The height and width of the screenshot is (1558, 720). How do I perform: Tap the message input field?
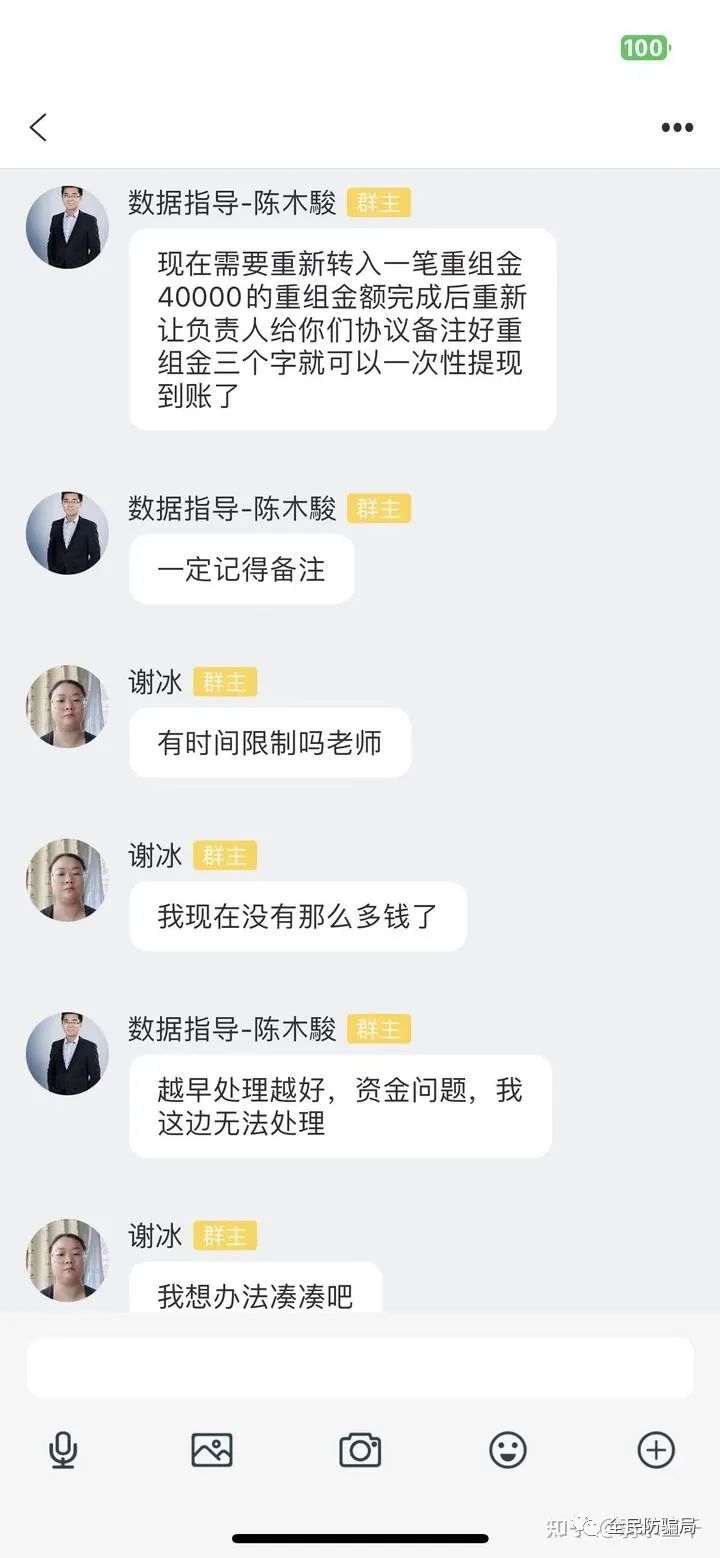pos(360,1368)
